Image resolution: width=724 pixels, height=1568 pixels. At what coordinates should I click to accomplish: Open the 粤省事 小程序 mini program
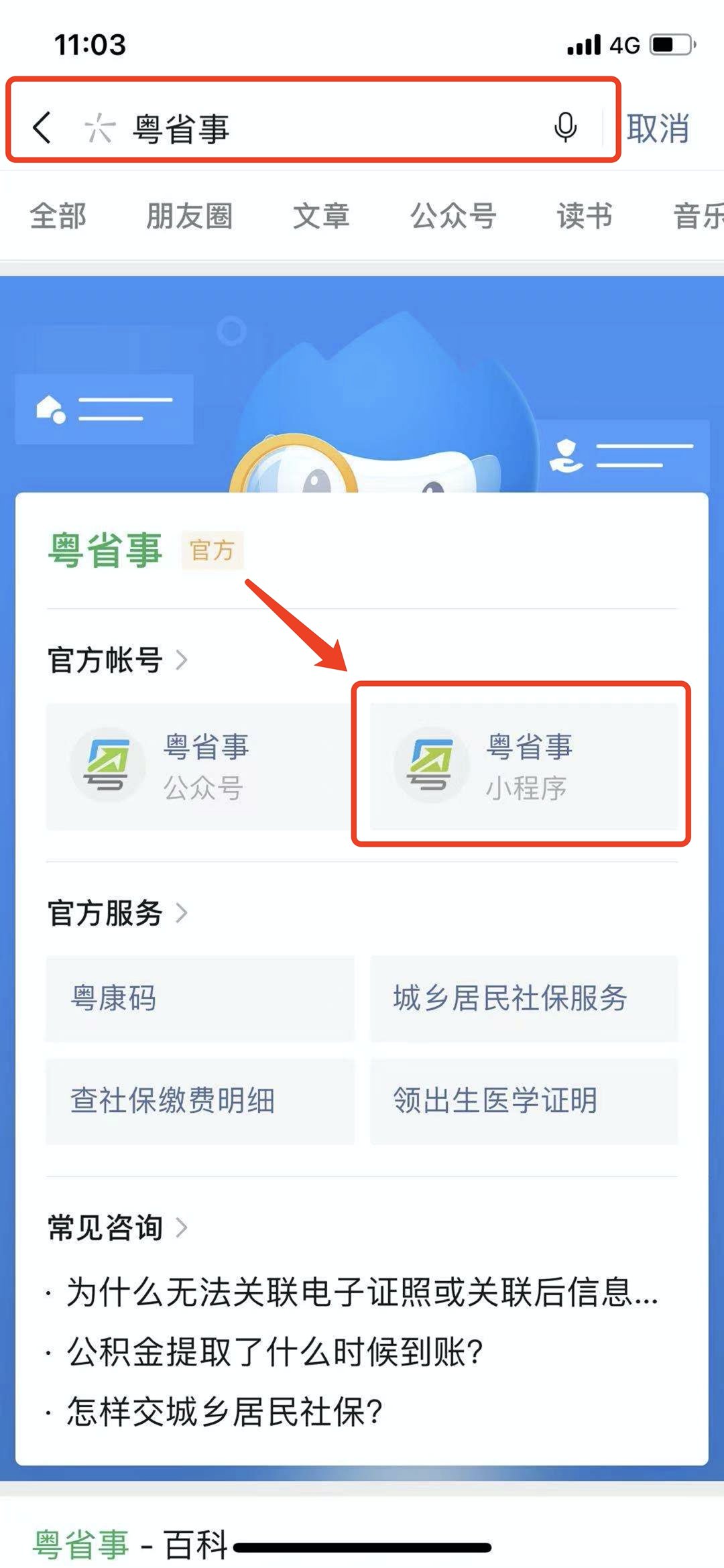coord(523,766)
